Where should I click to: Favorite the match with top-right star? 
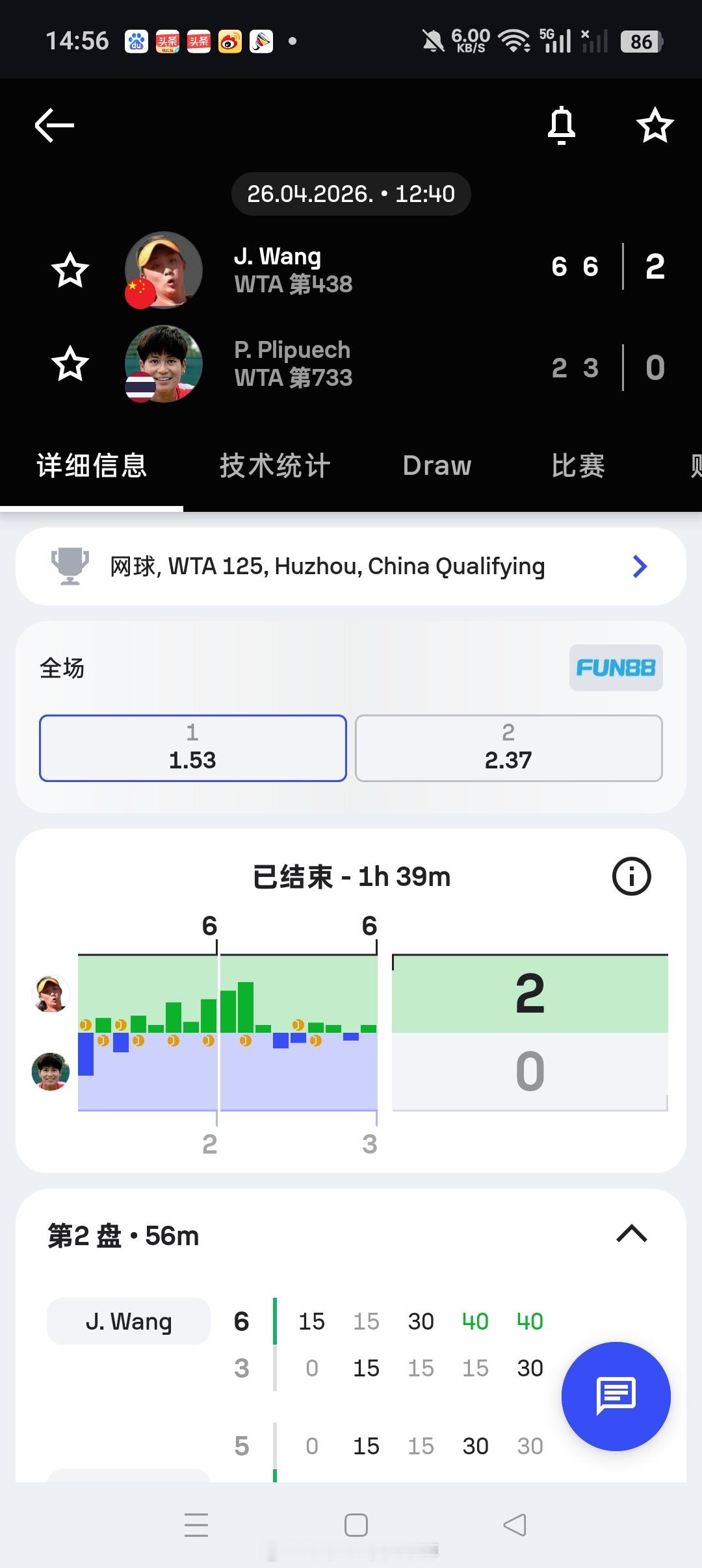point(654,127)
